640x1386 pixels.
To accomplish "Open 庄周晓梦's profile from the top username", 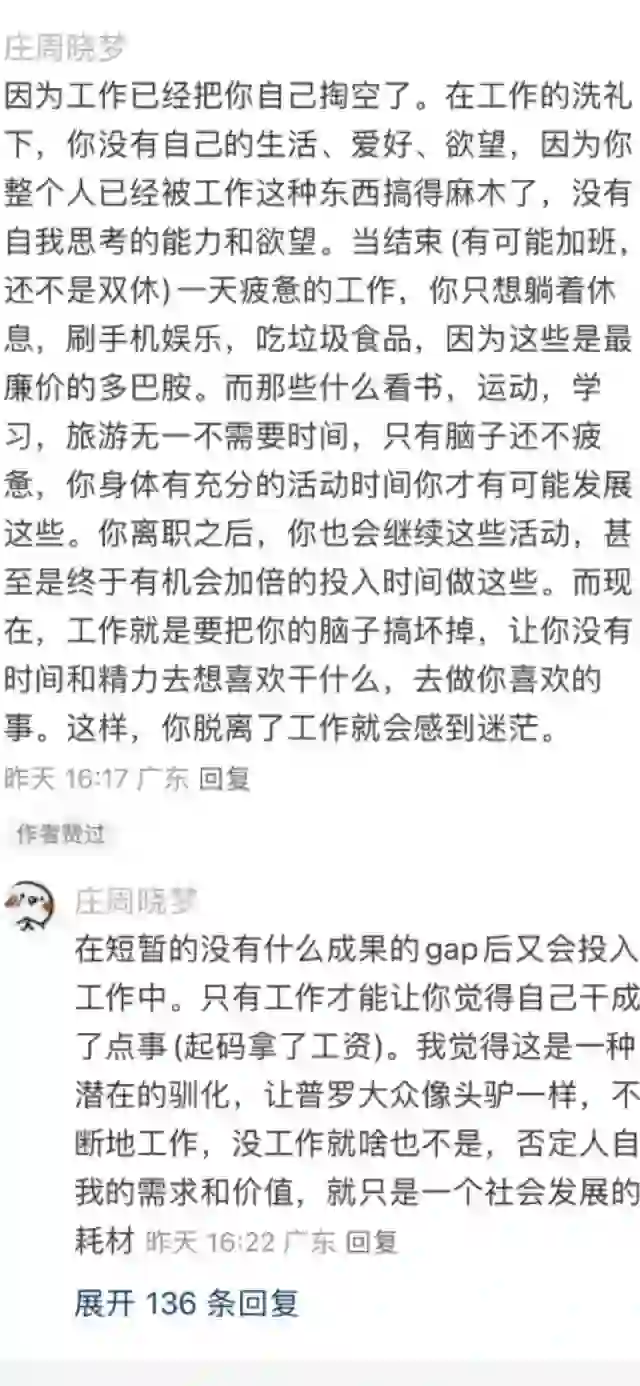I will point(66,47).
